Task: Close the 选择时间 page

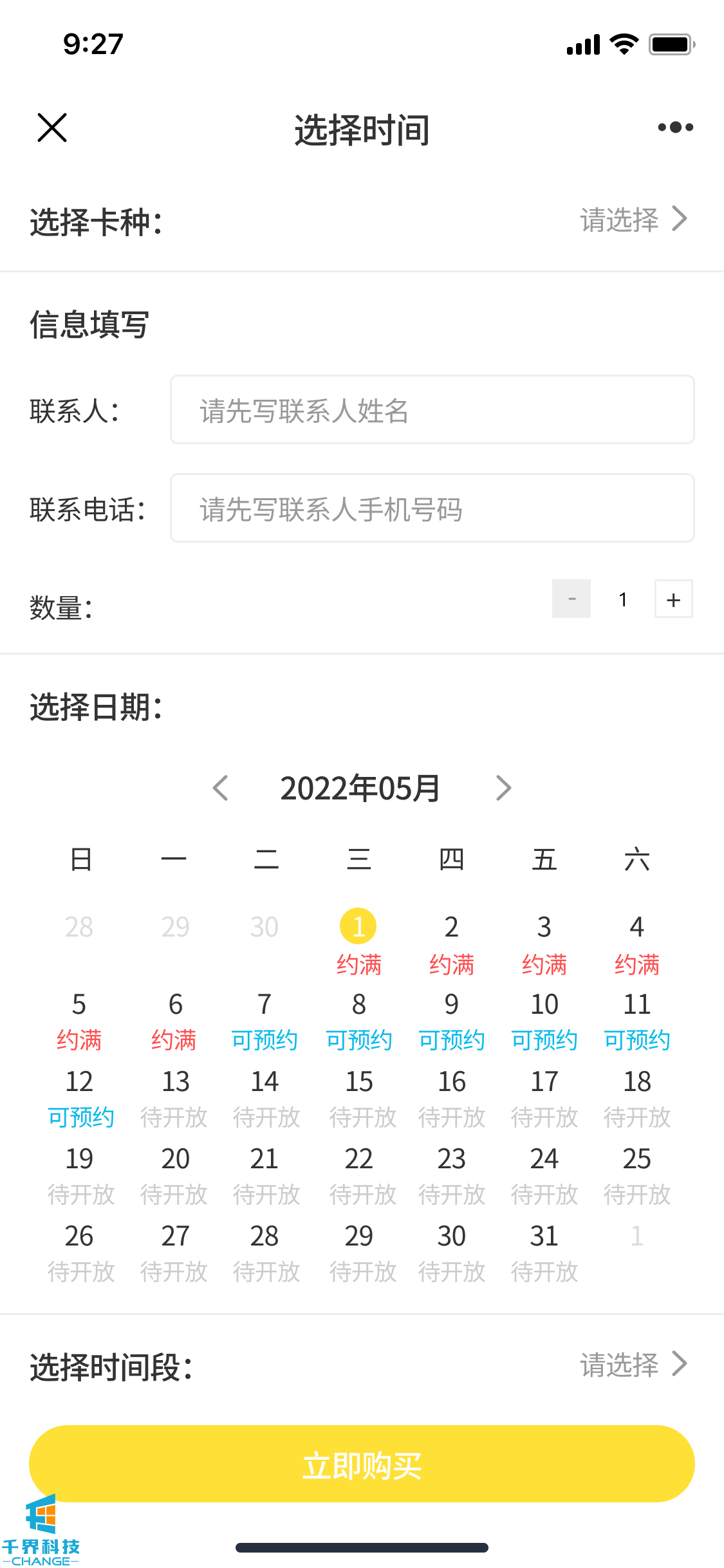Action: [x=52, y=127]
